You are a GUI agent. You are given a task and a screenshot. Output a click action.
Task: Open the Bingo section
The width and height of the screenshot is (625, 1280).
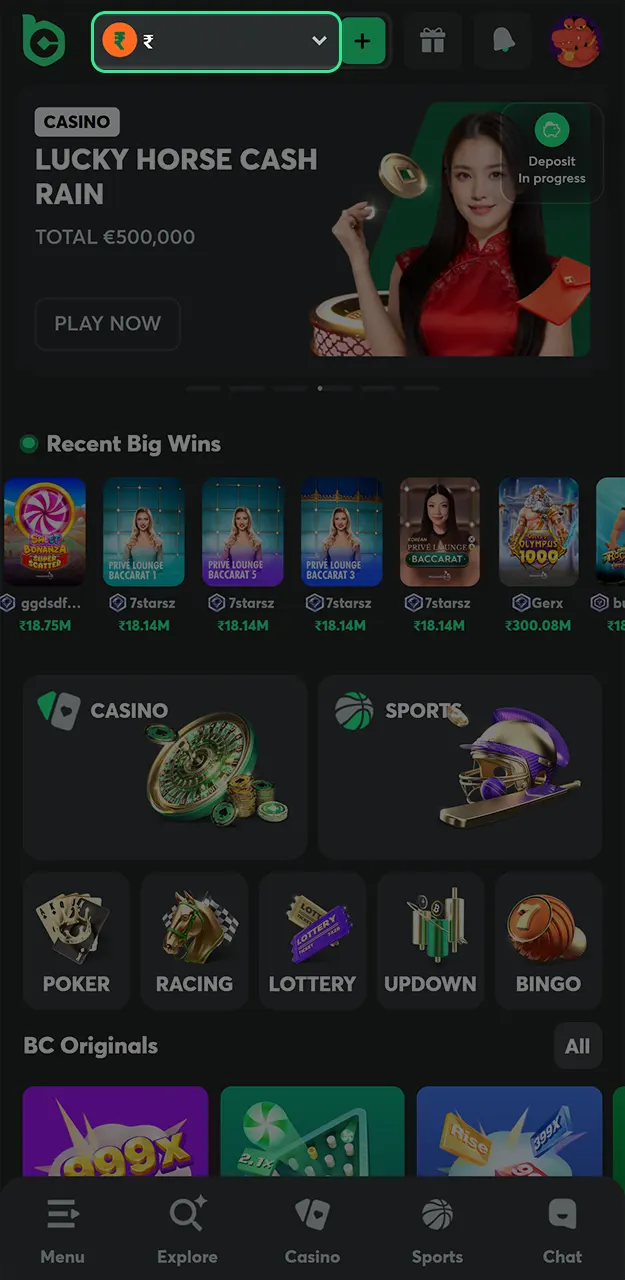point(548,940)
